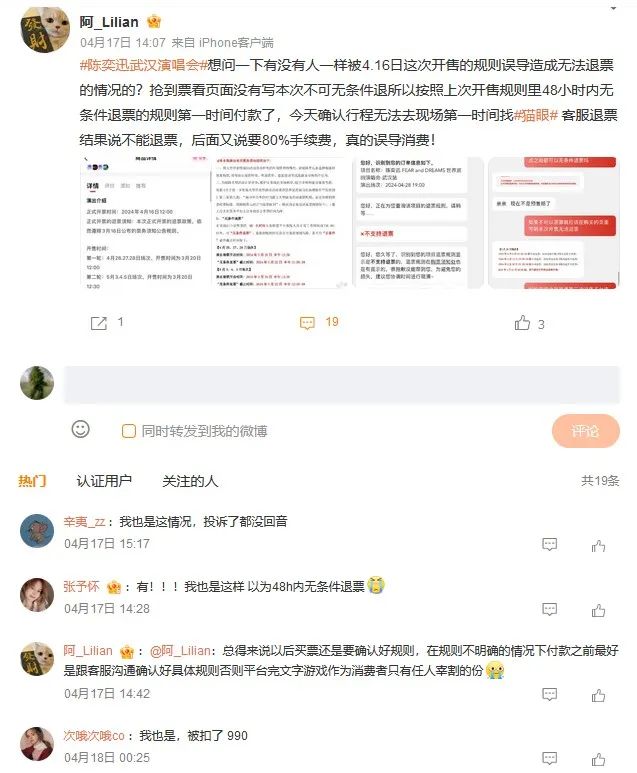Repost this Weibo post
Screen dimensions: 637x773
(x=107, y=323)
